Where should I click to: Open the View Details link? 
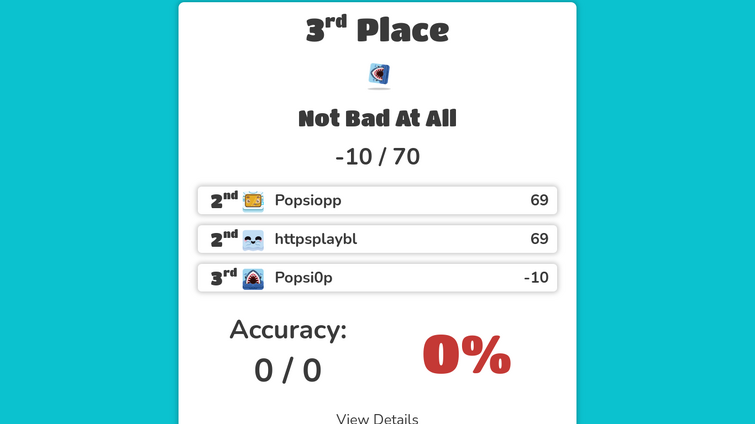click(x=377, y=418)
